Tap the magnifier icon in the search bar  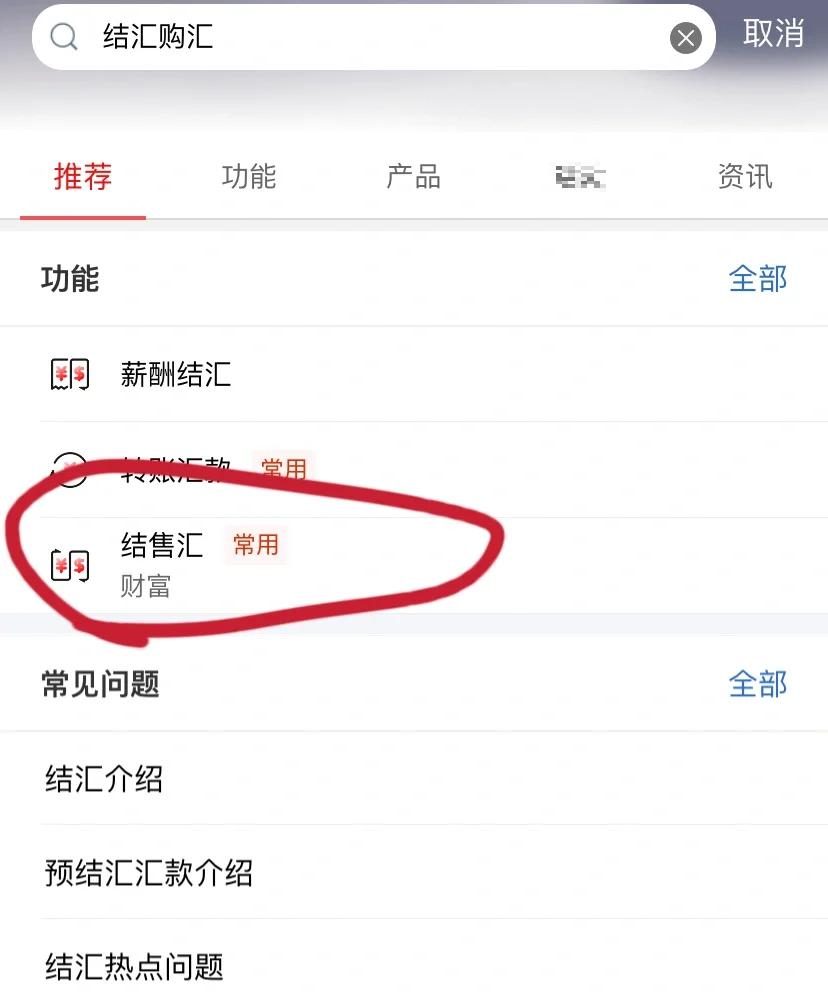pyautogui.click(x=63, y=37)
